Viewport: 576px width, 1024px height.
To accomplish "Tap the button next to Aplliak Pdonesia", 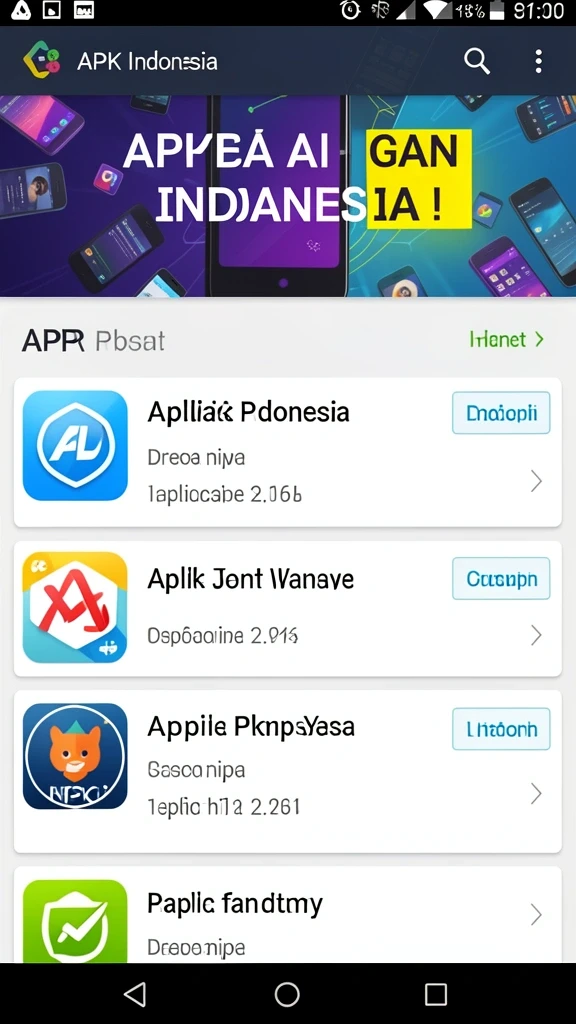I will pyautogui.click(x=501, y=413).
